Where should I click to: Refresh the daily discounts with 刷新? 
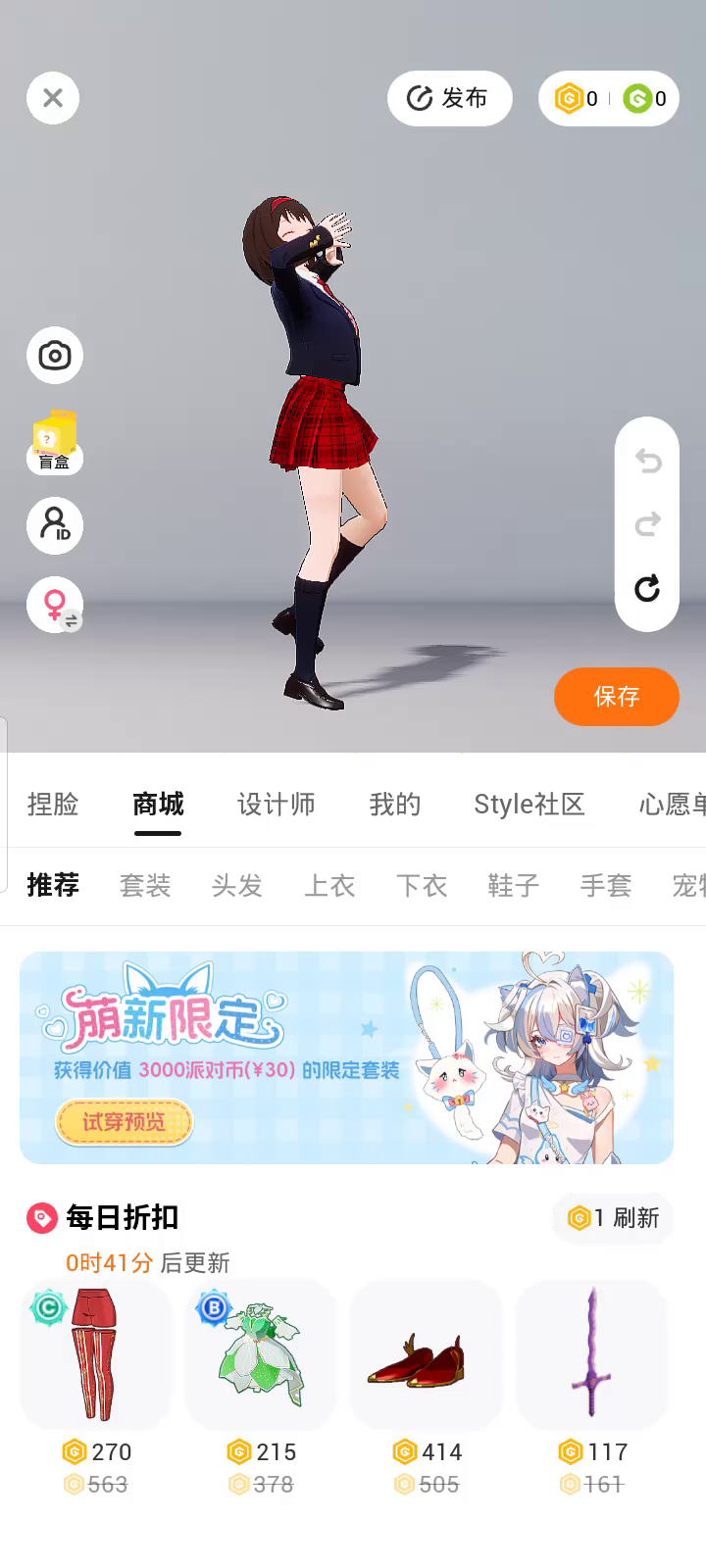tap(614, 1218)
